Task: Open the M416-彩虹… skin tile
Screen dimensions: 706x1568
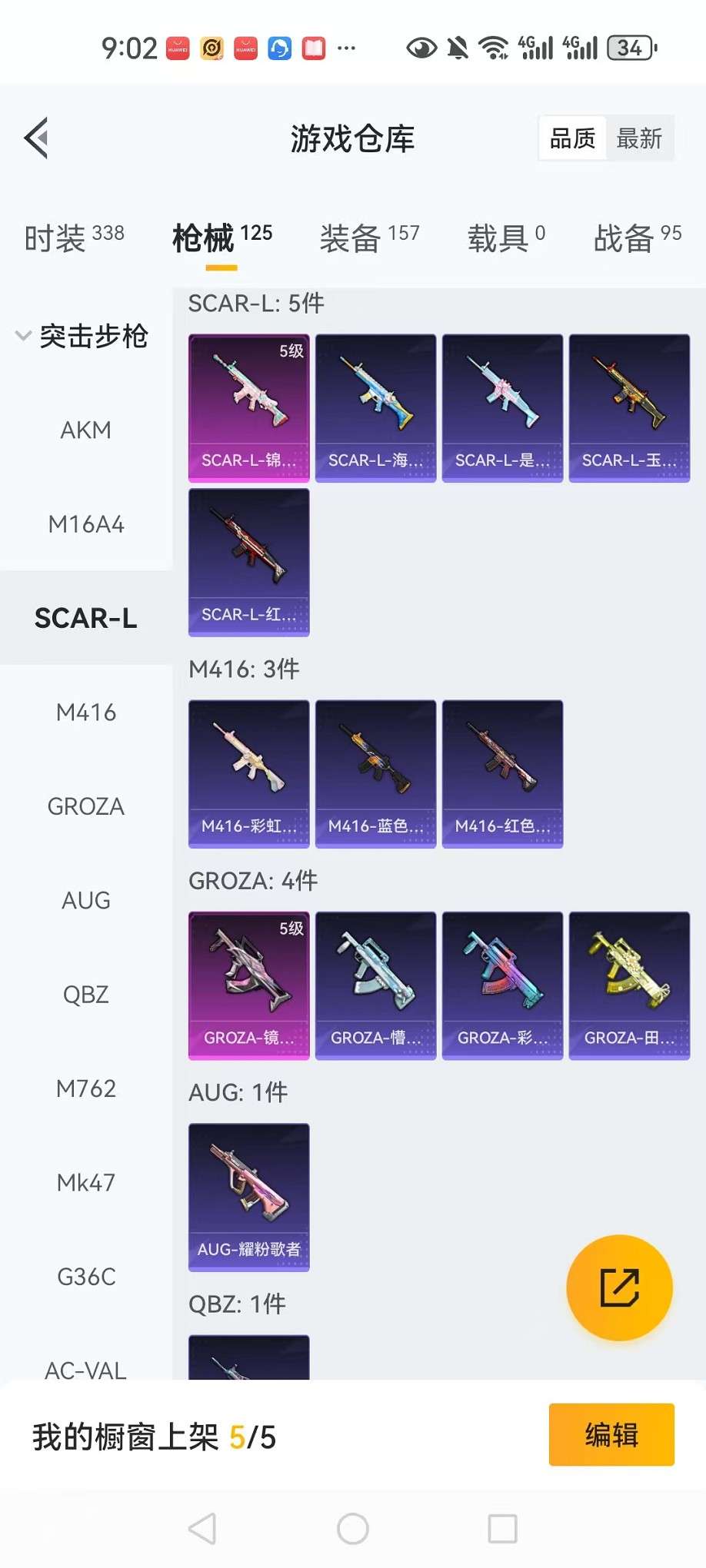Action: pos(248,773)
